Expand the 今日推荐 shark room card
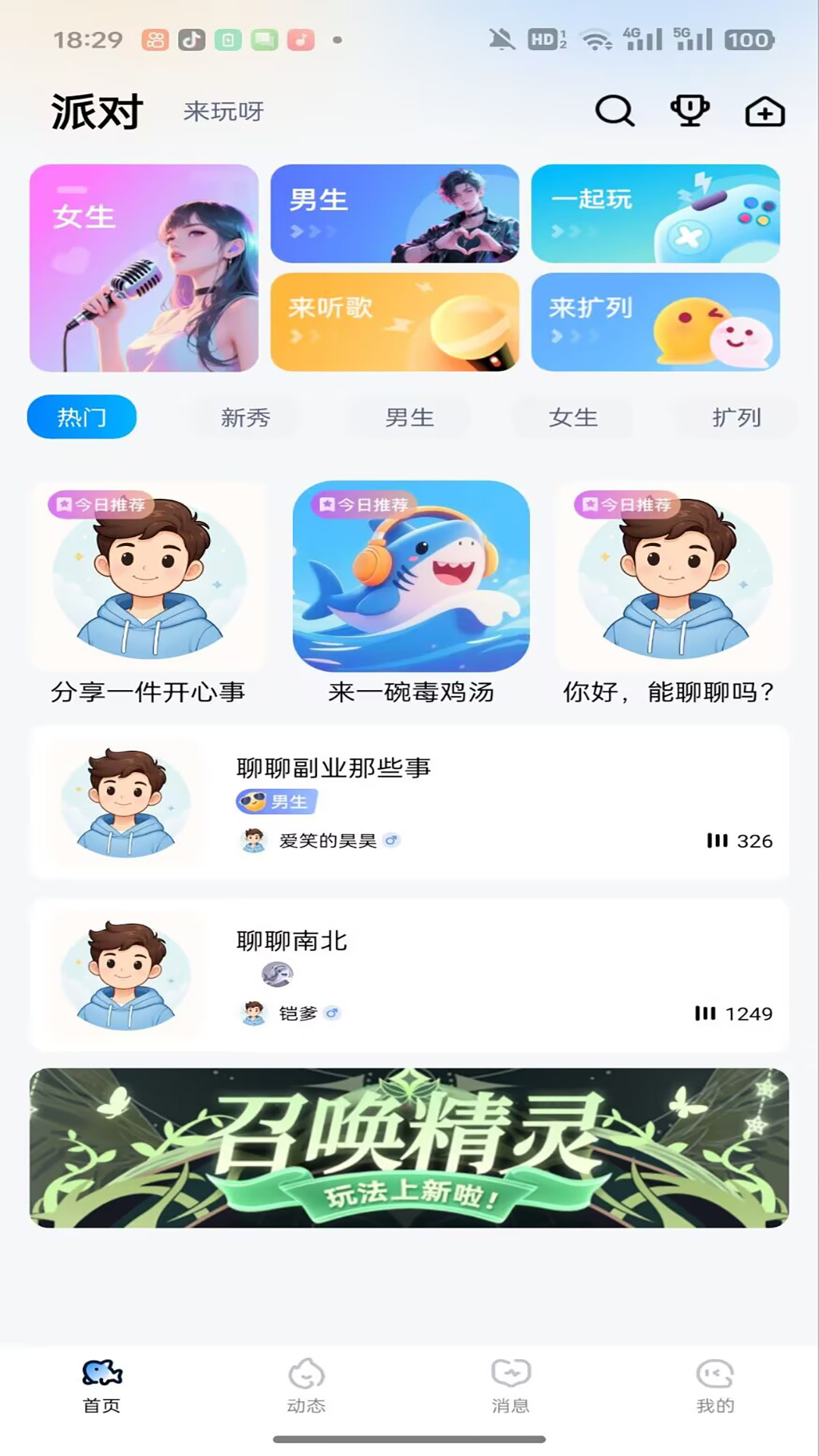 [409, 576]
